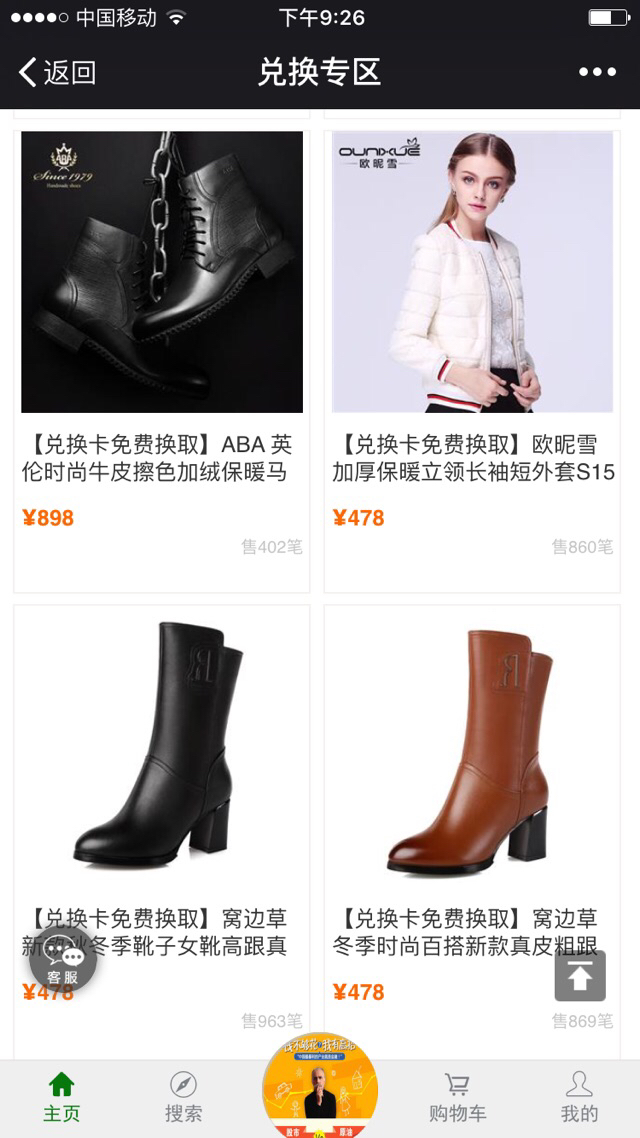
Task: Jump back to top of page
Action: (x=580, y=976)
